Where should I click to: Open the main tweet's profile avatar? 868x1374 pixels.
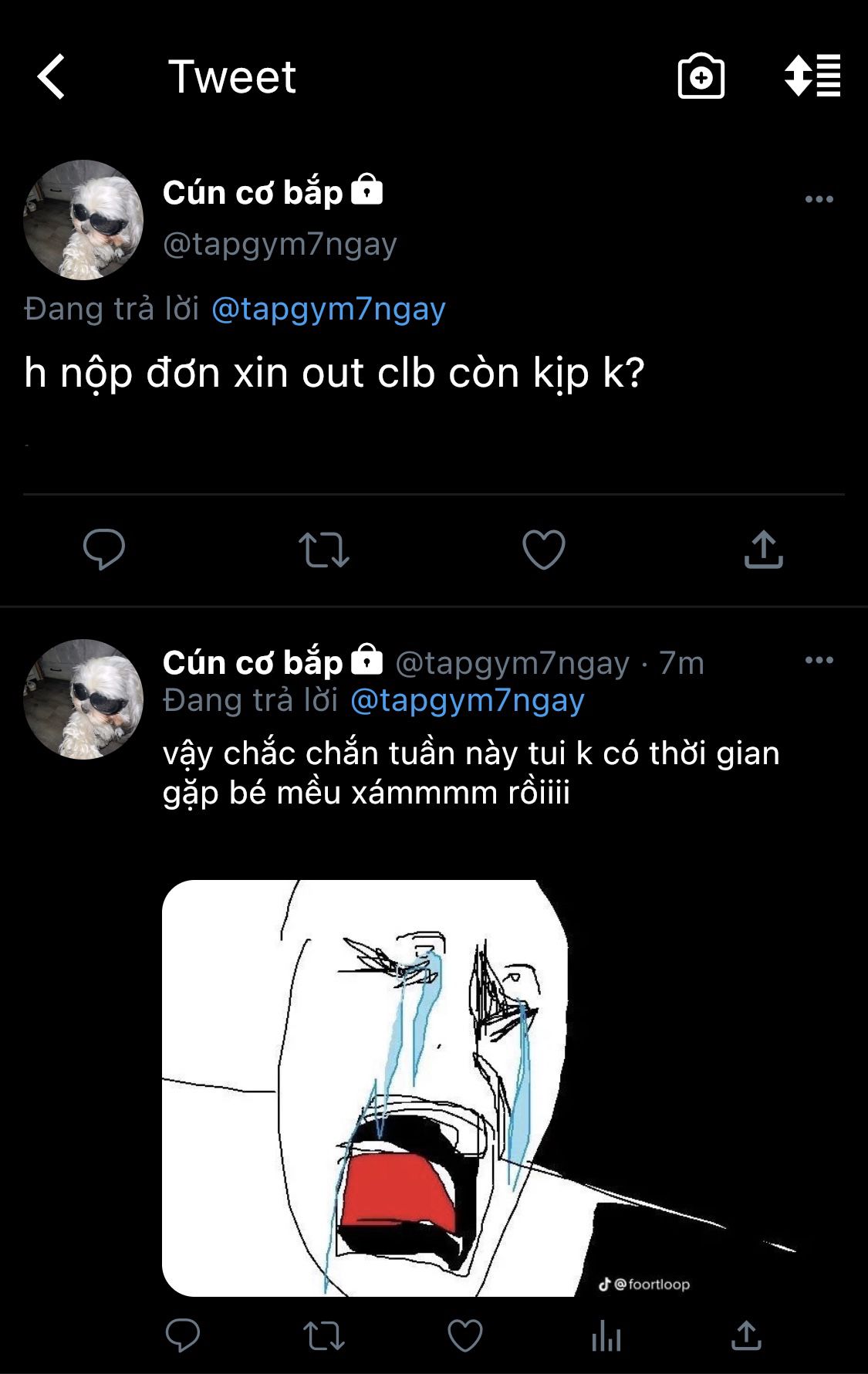click(83, 220)
